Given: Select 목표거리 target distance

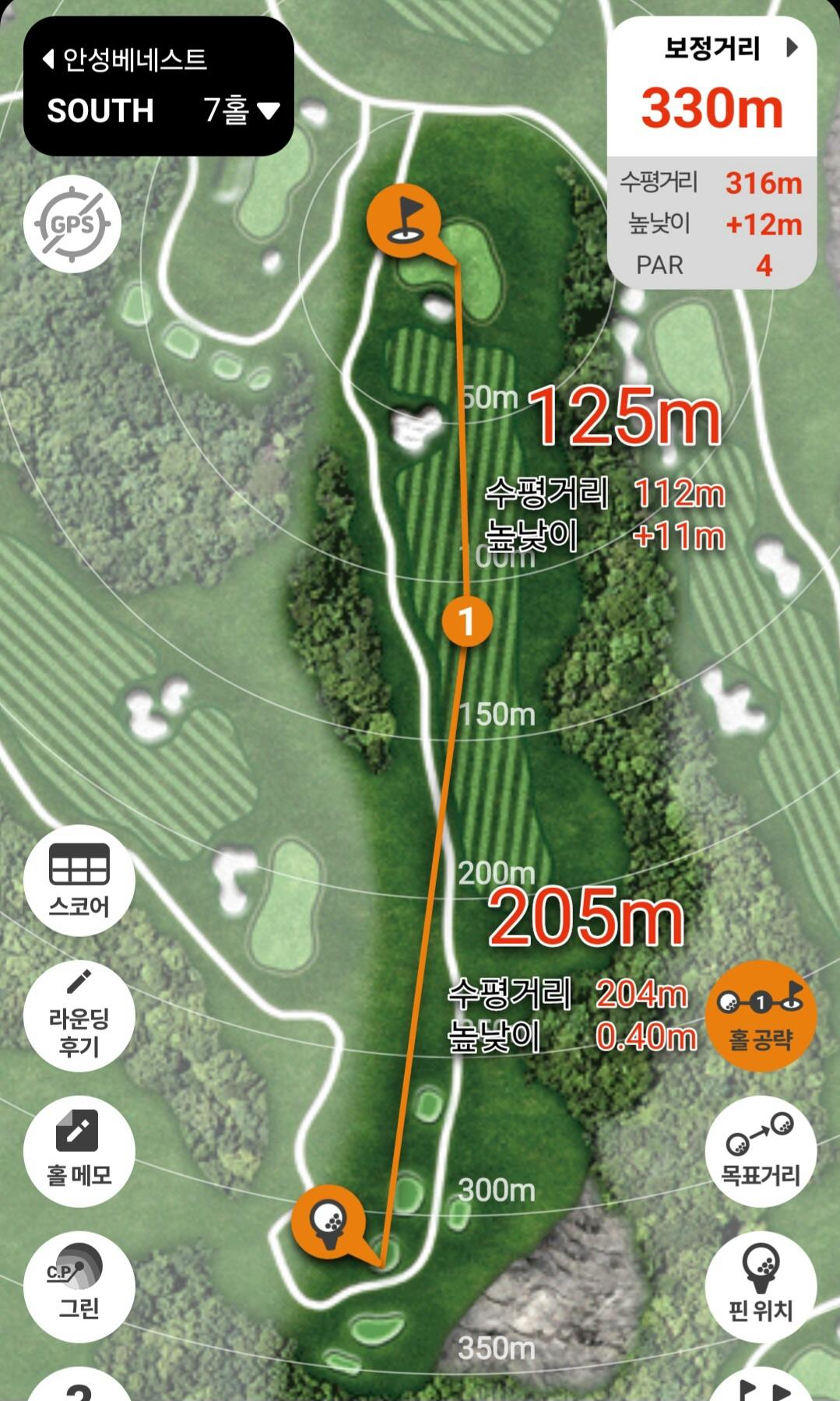Looking at the screenshot, I should 760,1150.
